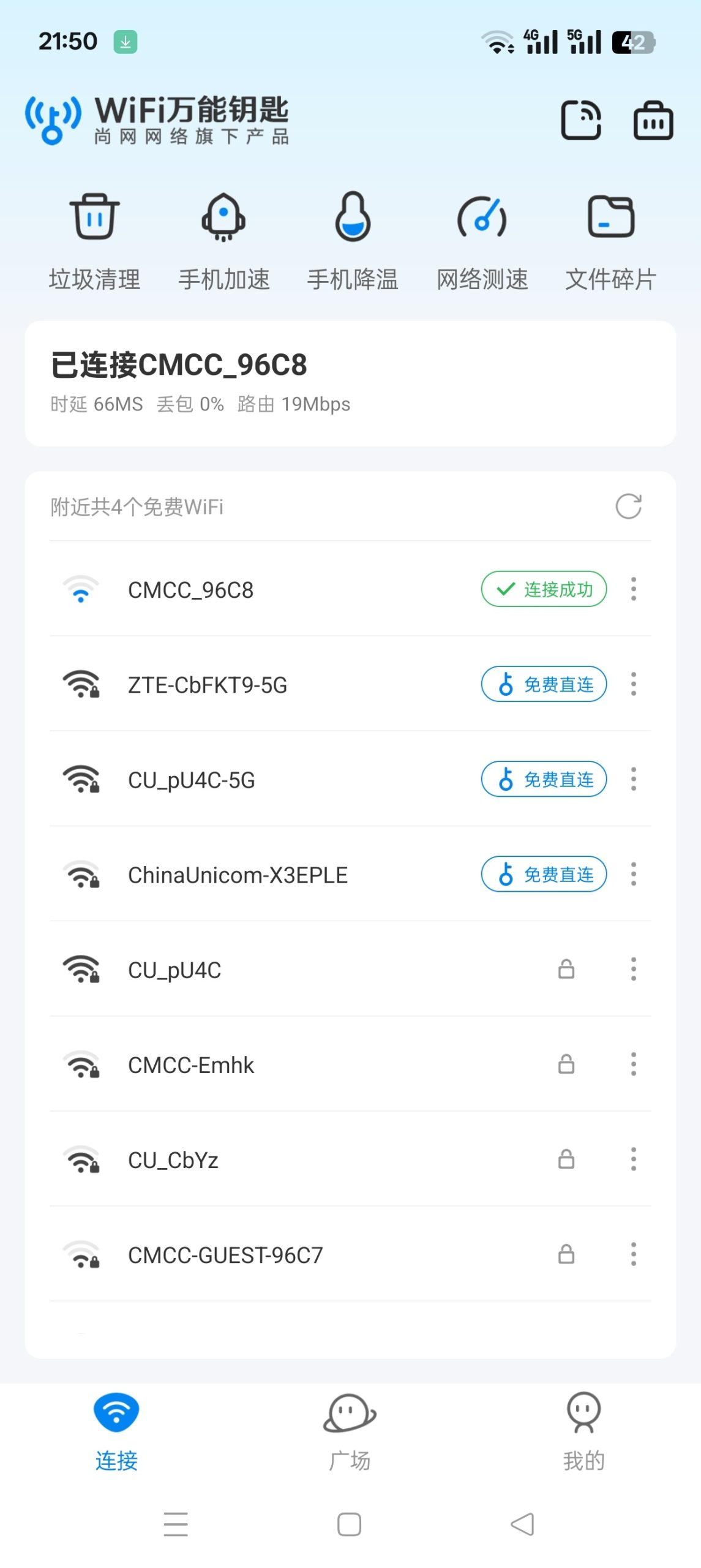Viewport: 701px width, 1568px height.
Task: Tap the lock icon beside CU_pU4C
Action: click(x=566, y=970)
